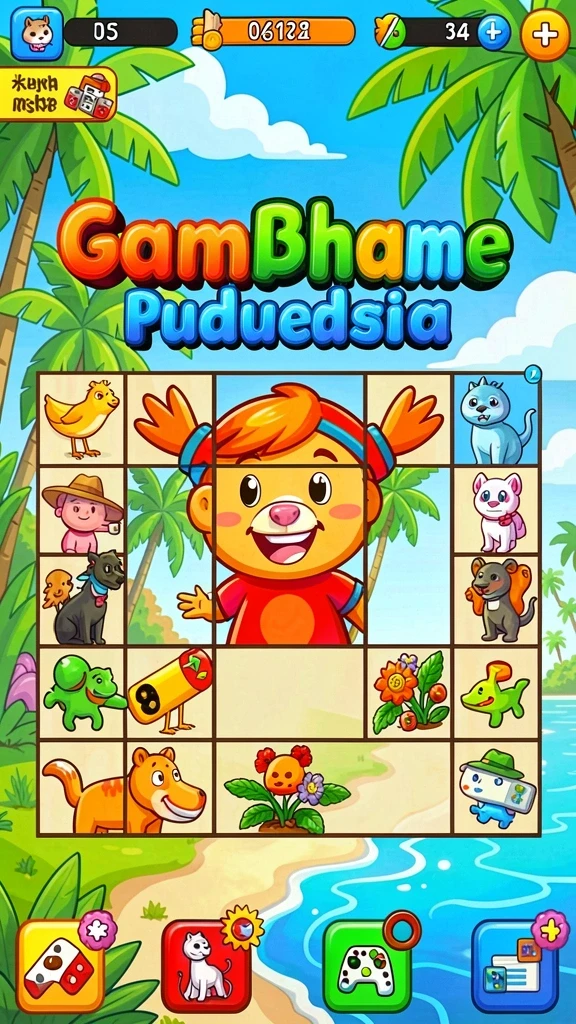Open the hamster avatar profile
This screenshot has width=576, height=1024.
(x=37, y=33)
